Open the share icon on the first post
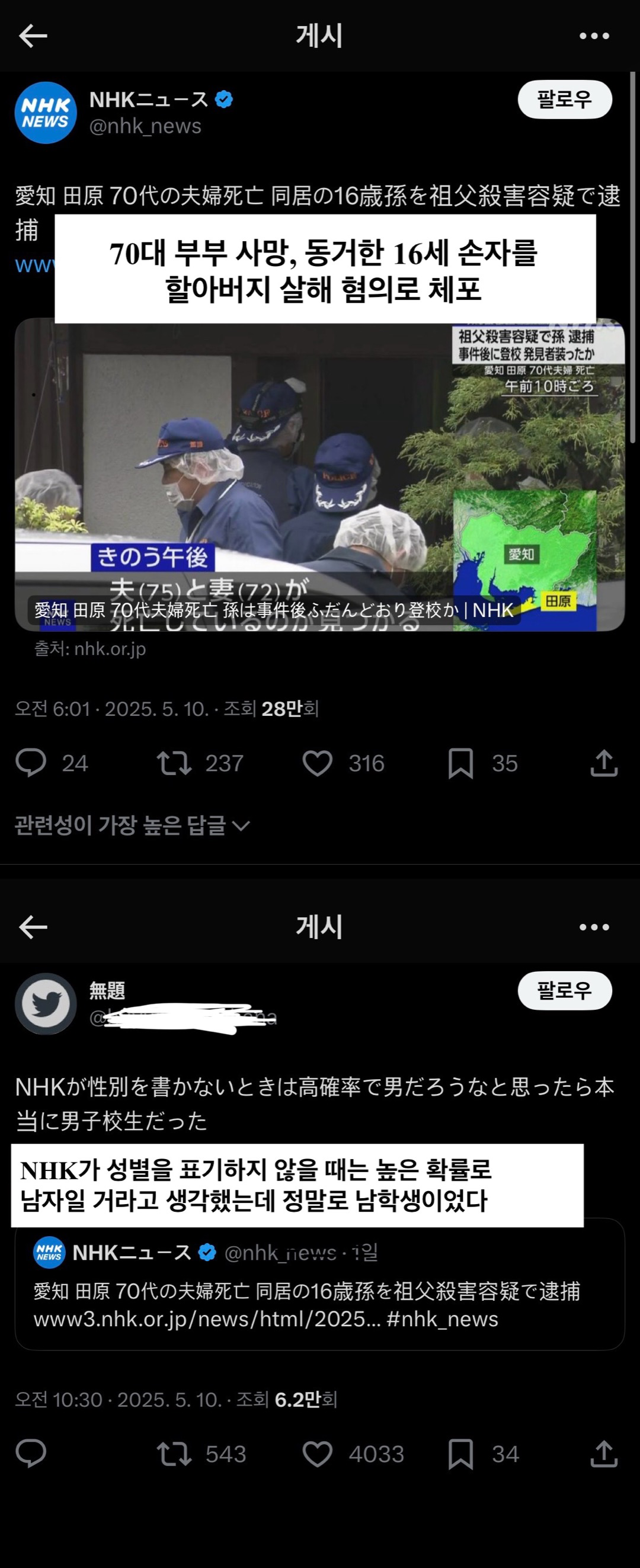This screenshot has width=640, height=1568. 602,764
